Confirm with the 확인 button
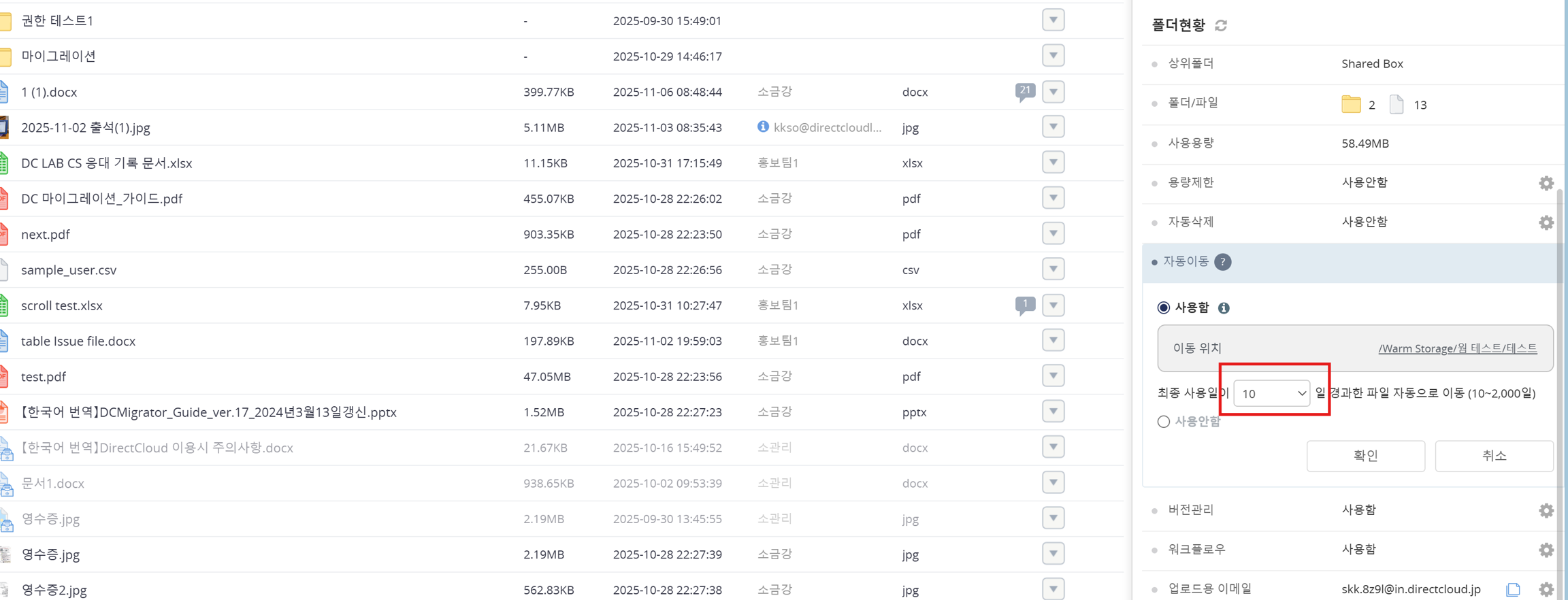 1365,456
